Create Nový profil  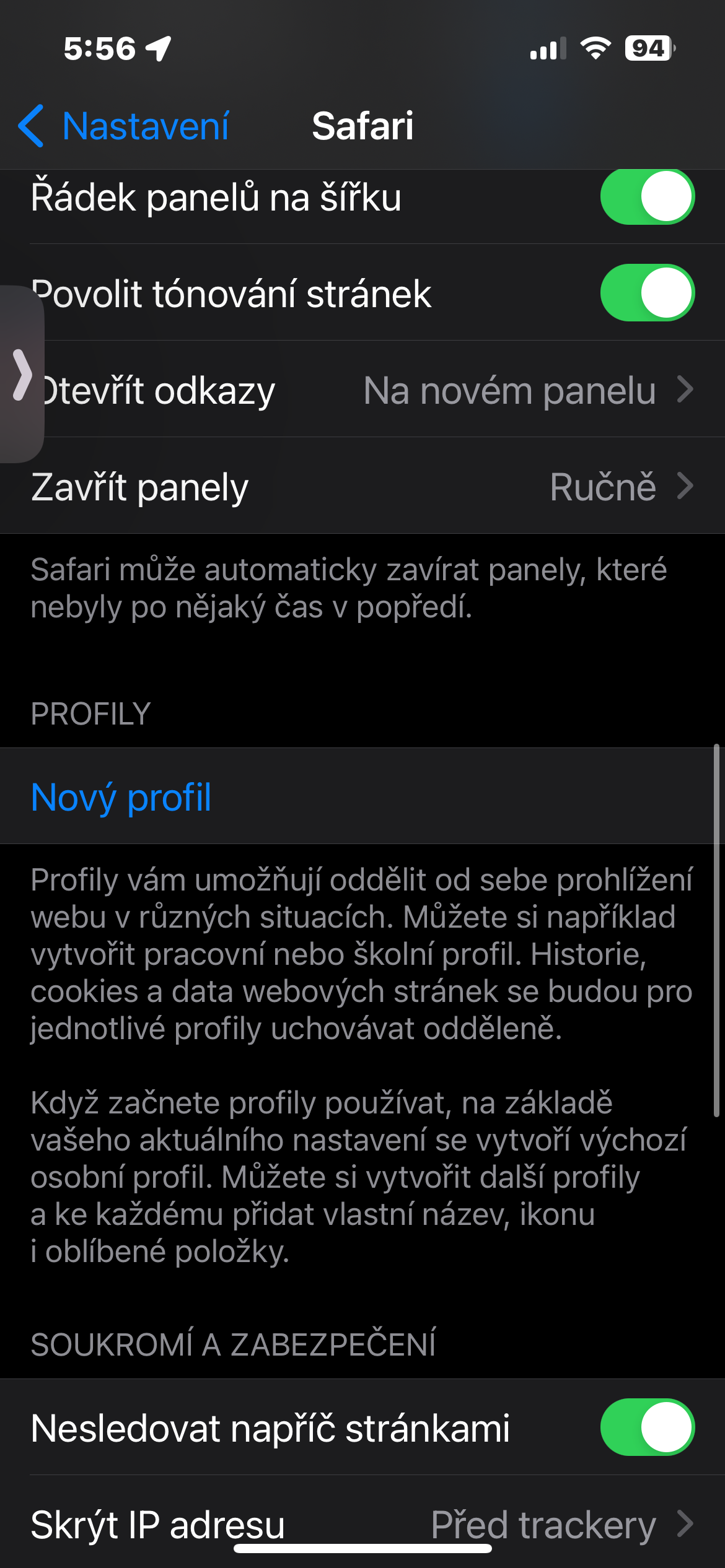[121, 797]
